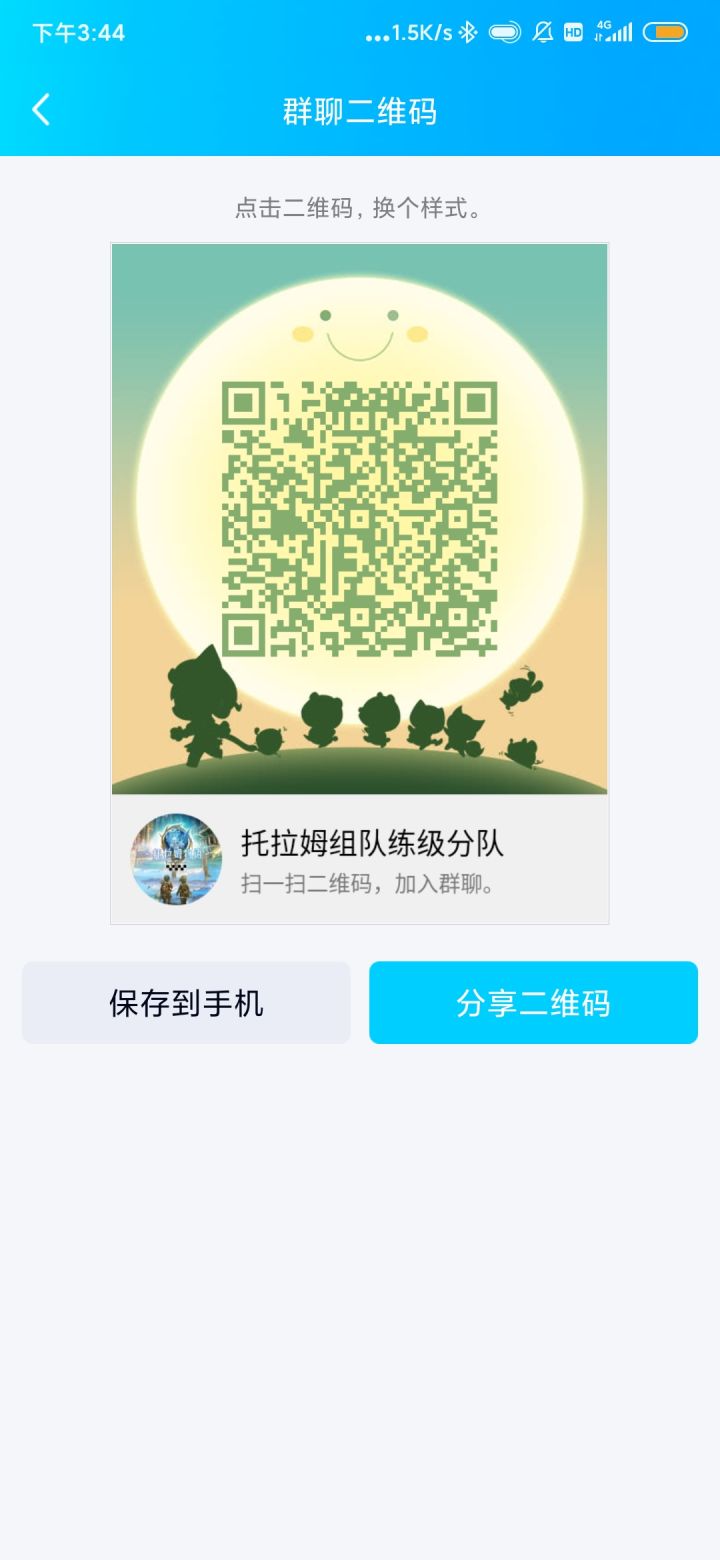Tap the title 群聊二维码
Viewport: 720px width, 1560px height.
point(360,112)
